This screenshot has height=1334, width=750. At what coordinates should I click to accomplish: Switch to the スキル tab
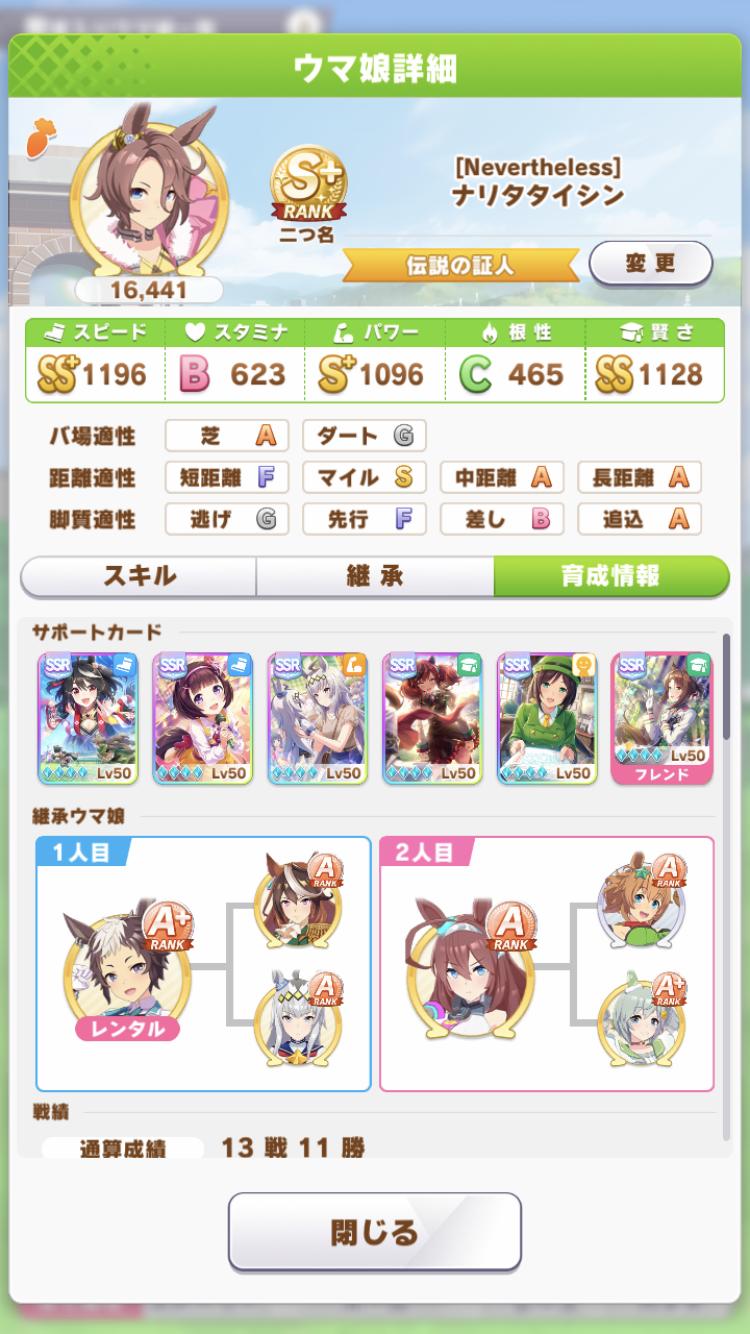139,576
